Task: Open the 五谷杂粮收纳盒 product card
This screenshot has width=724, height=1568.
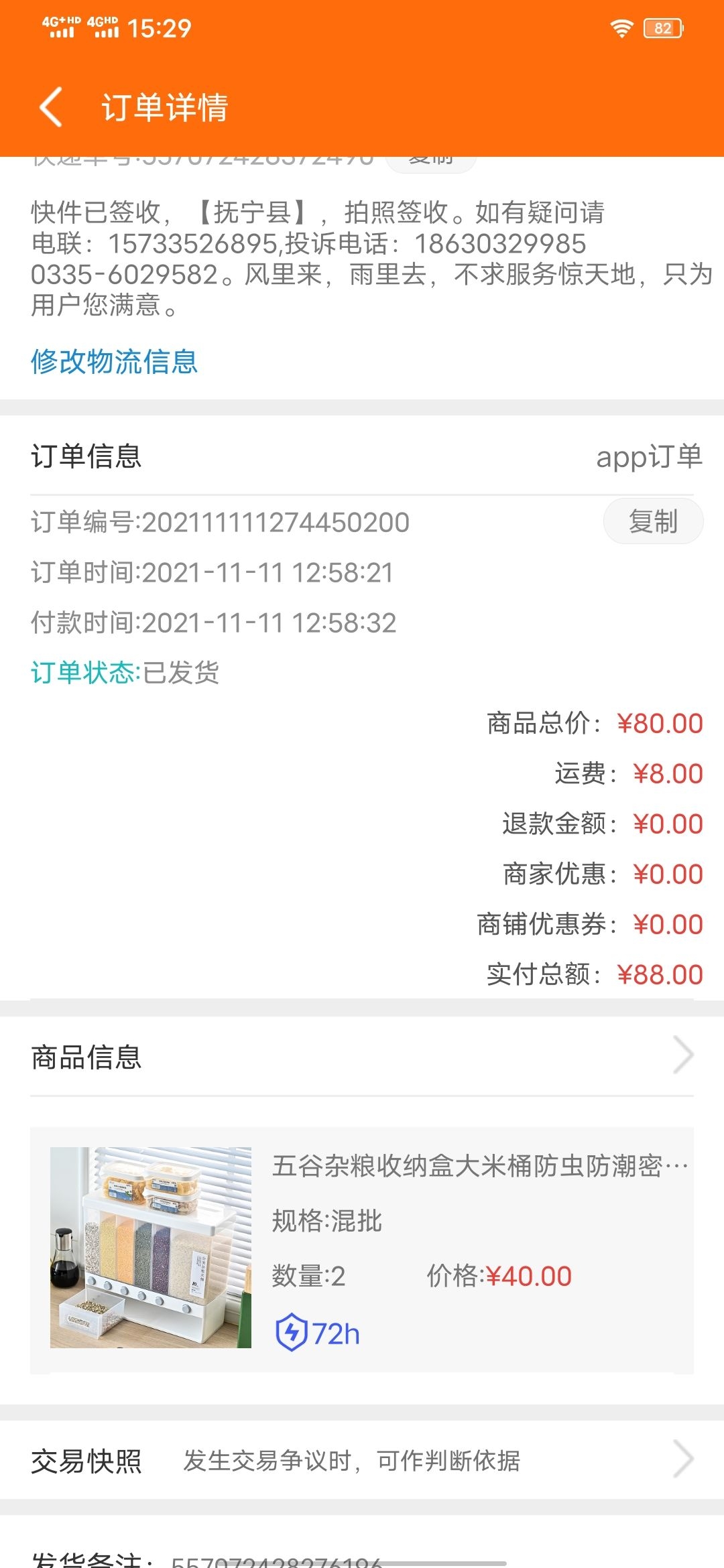Action: pyautogui.click(x=362, y=1249)
